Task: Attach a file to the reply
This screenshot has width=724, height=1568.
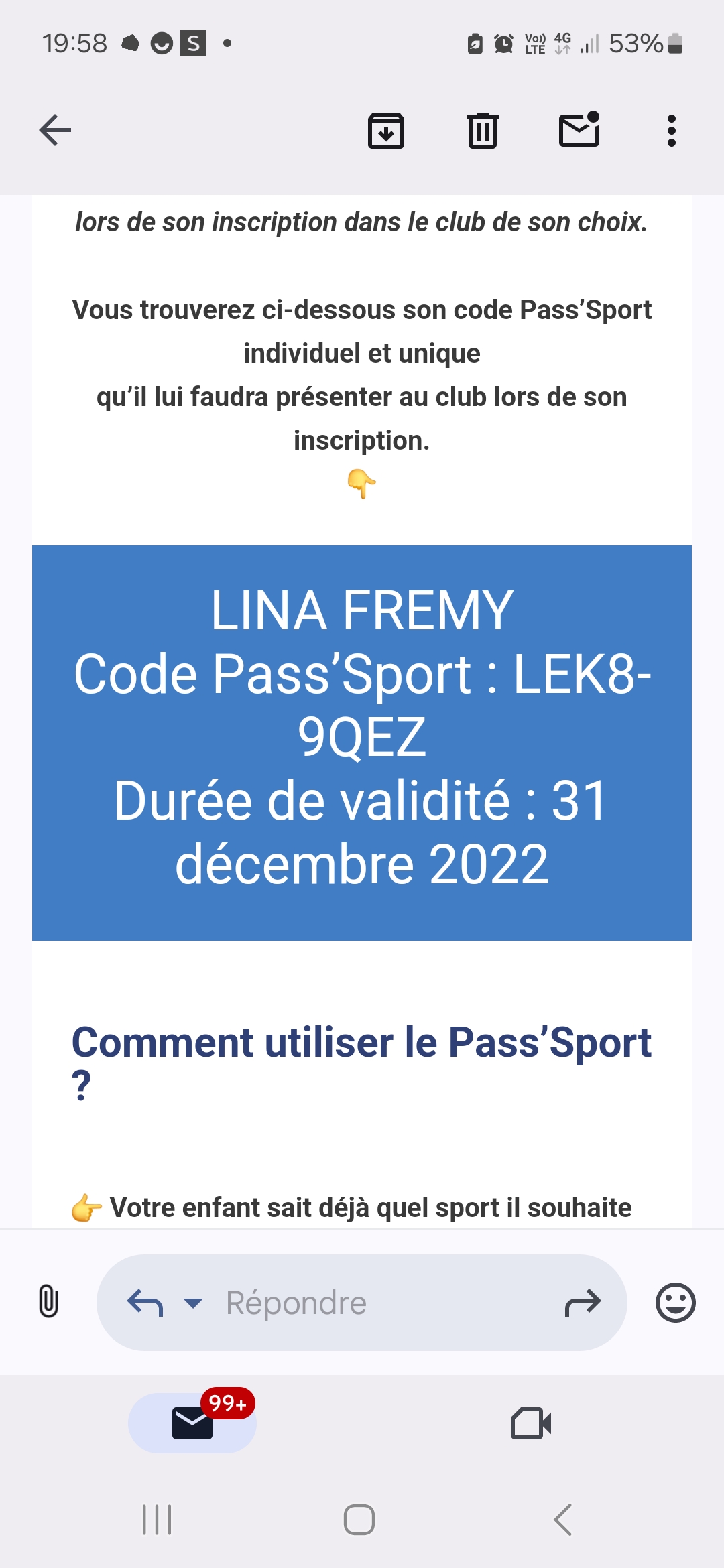Action: tap(48, 1302)
